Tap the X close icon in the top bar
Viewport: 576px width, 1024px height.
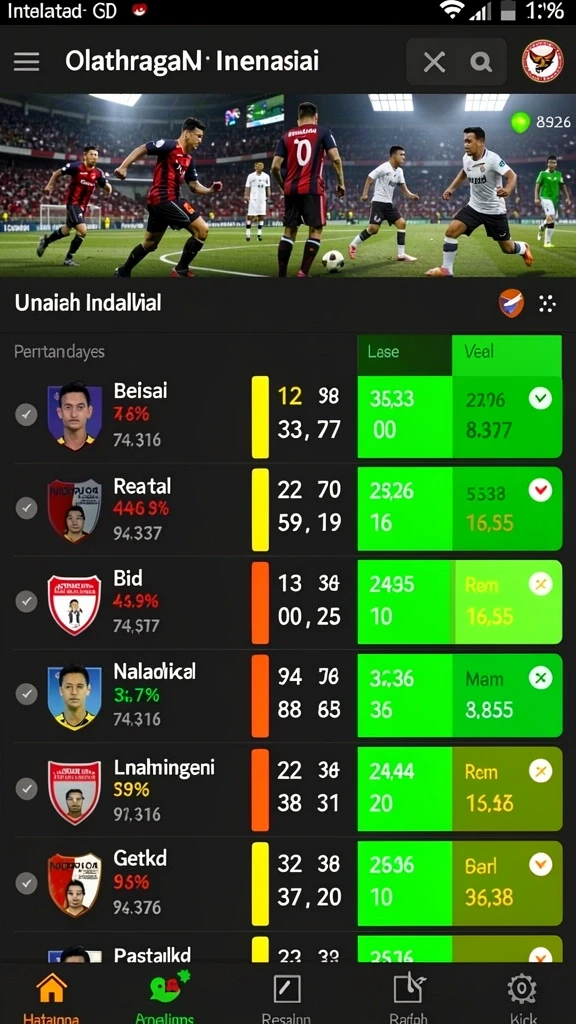click(x=434, y=63)
